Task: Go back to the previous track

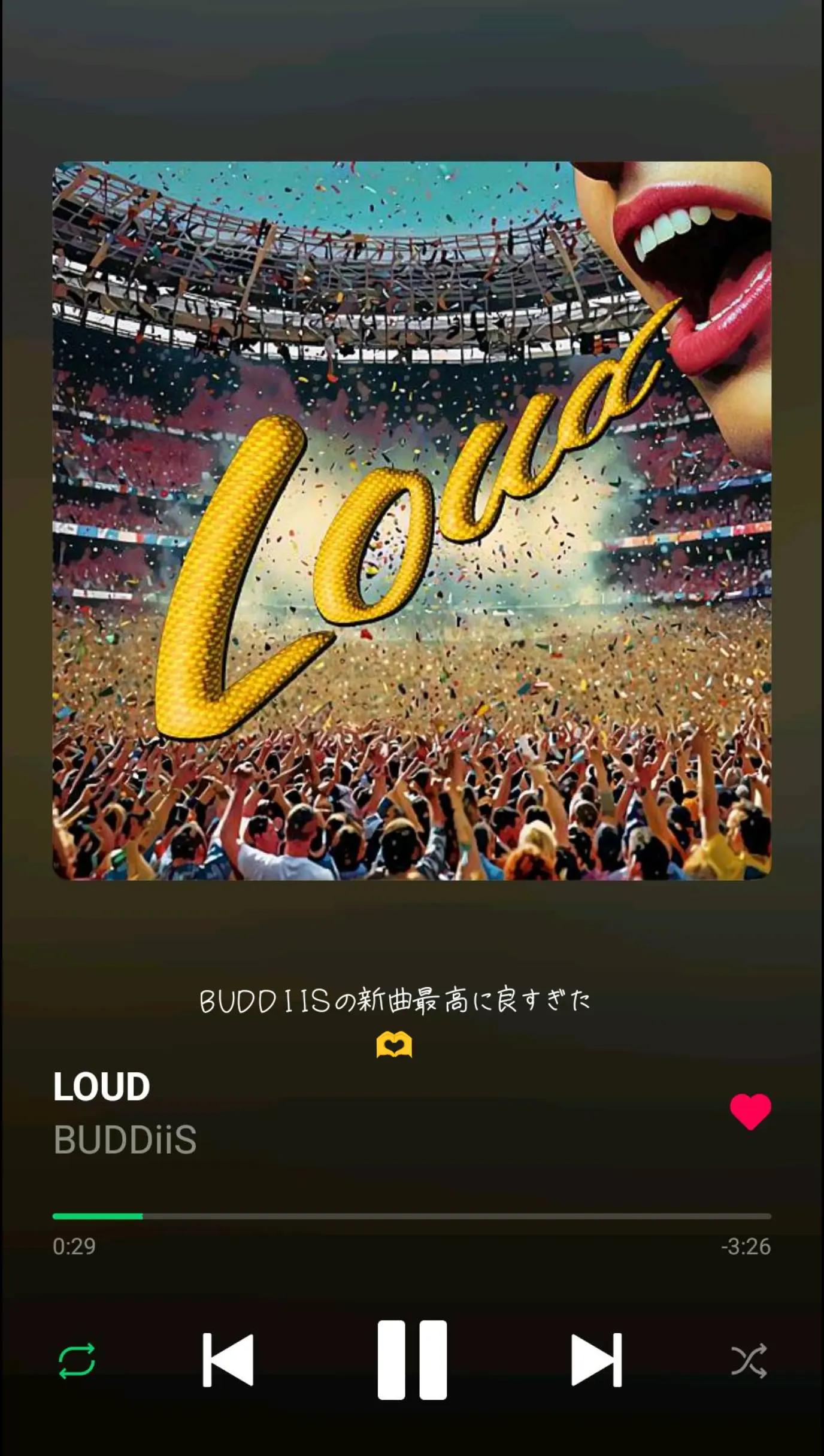Action: (x=228, y=1360)
